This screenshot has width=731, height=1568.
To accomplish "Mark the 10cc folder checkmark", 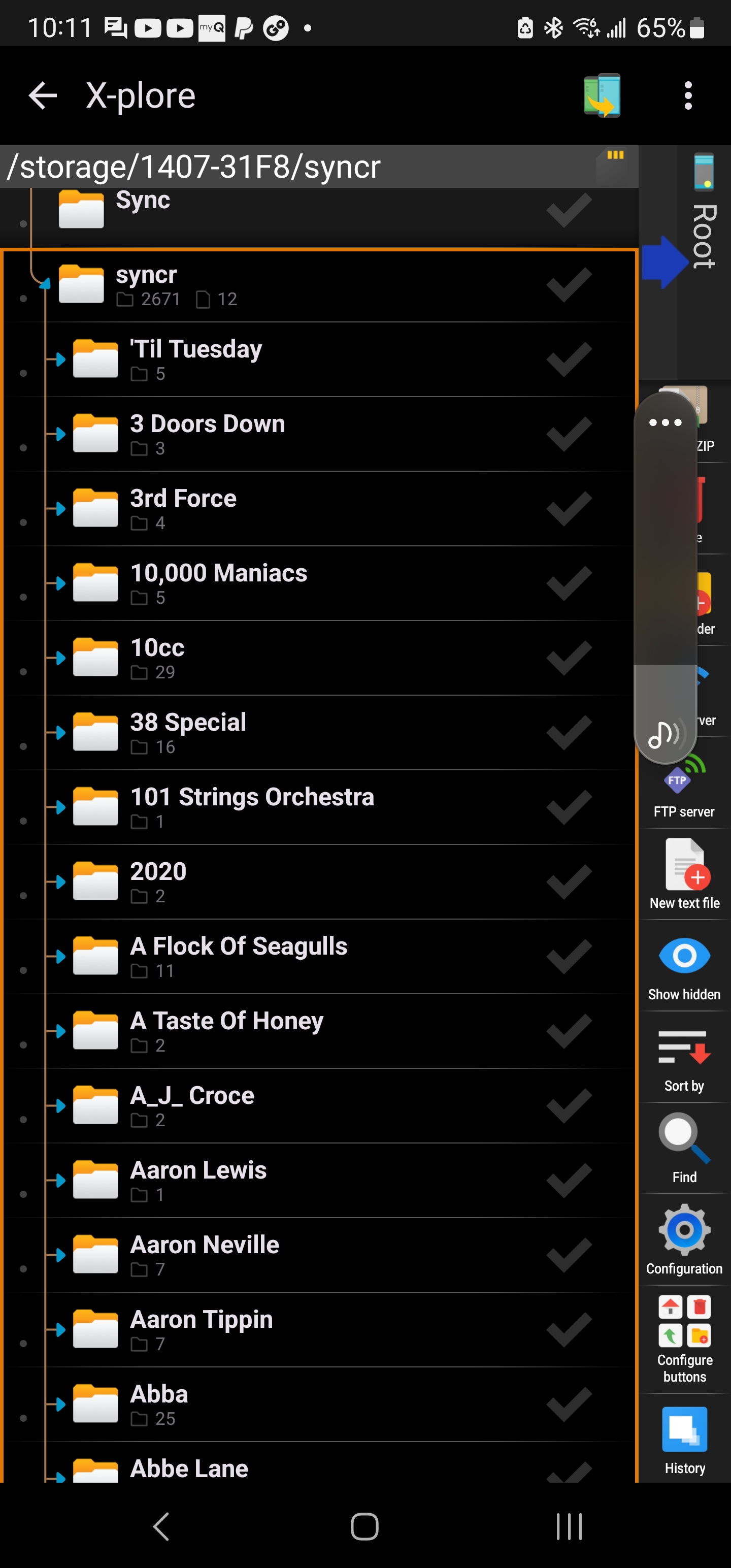I will click(569, 658).
